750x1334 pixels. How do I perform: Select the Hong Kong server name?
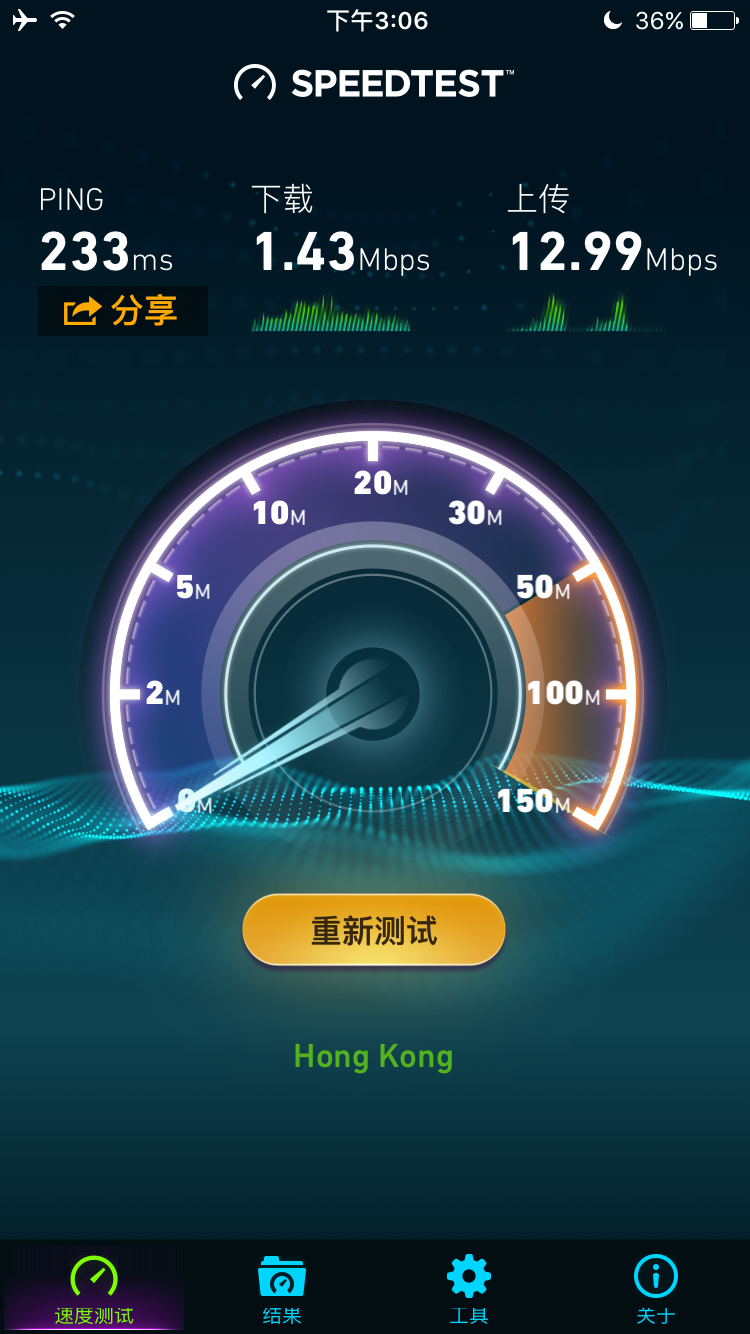(x=374, y=1057)
